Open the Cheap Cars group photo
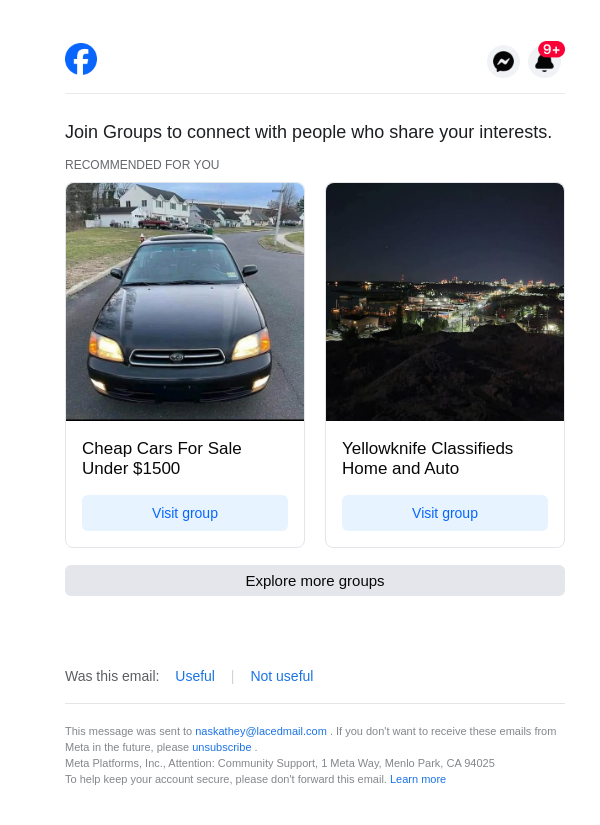Screen dimensions: 600x825 [x=185, y=301]
